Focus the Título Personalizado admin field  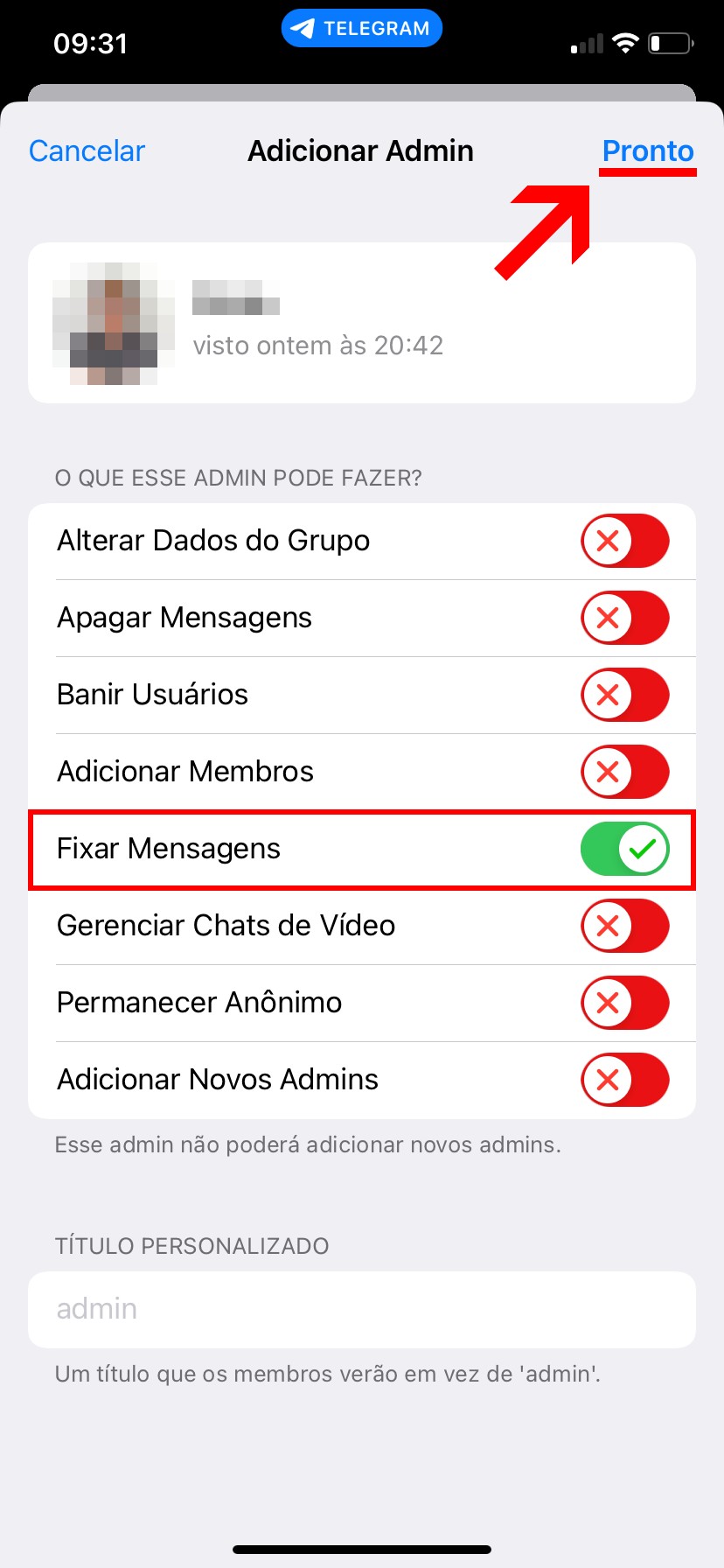click(x=362, y=1309)
